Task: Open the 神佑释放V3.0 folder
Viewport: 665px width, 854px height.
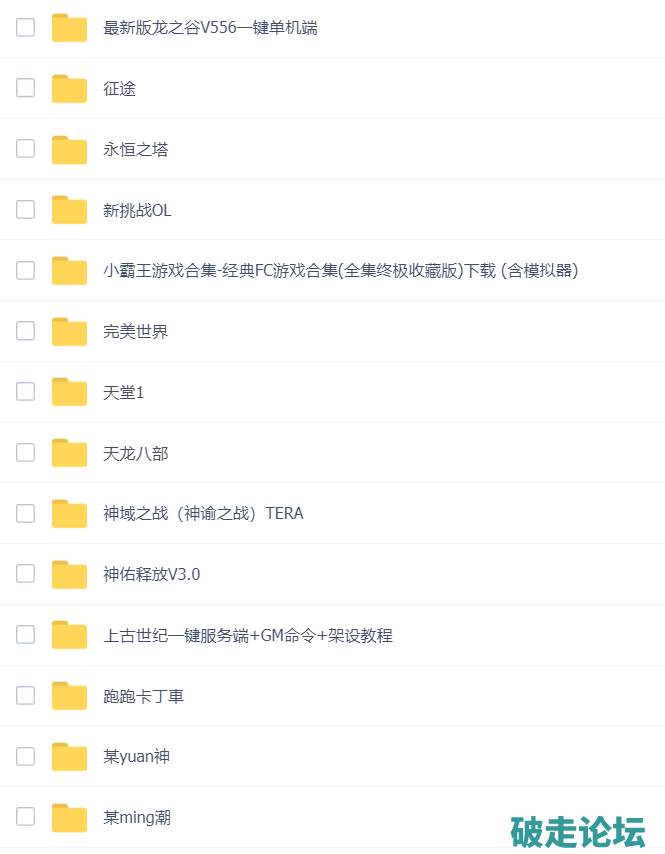Action: [x=151, y=575]
